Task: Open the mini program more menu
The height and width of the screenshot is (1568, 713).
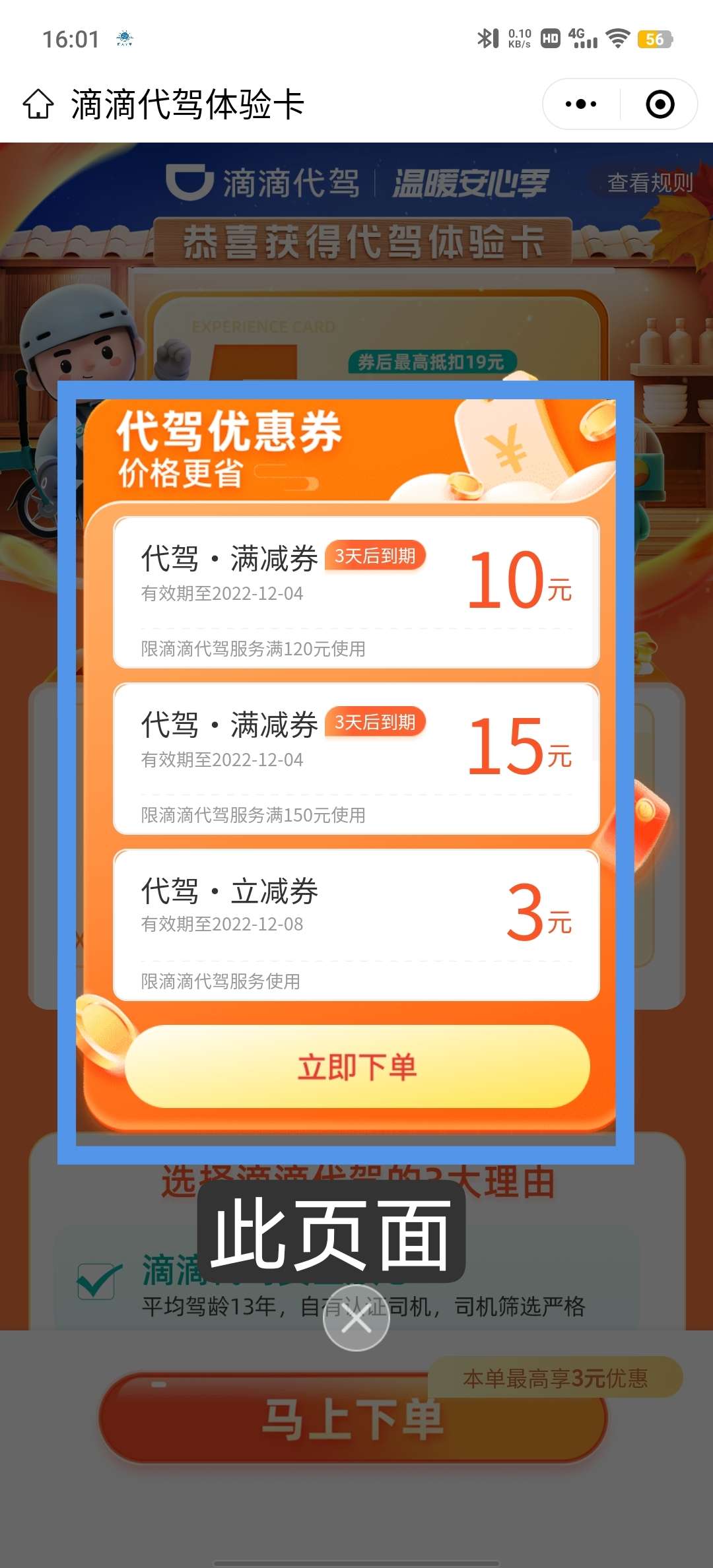Action: pos(581,104)
